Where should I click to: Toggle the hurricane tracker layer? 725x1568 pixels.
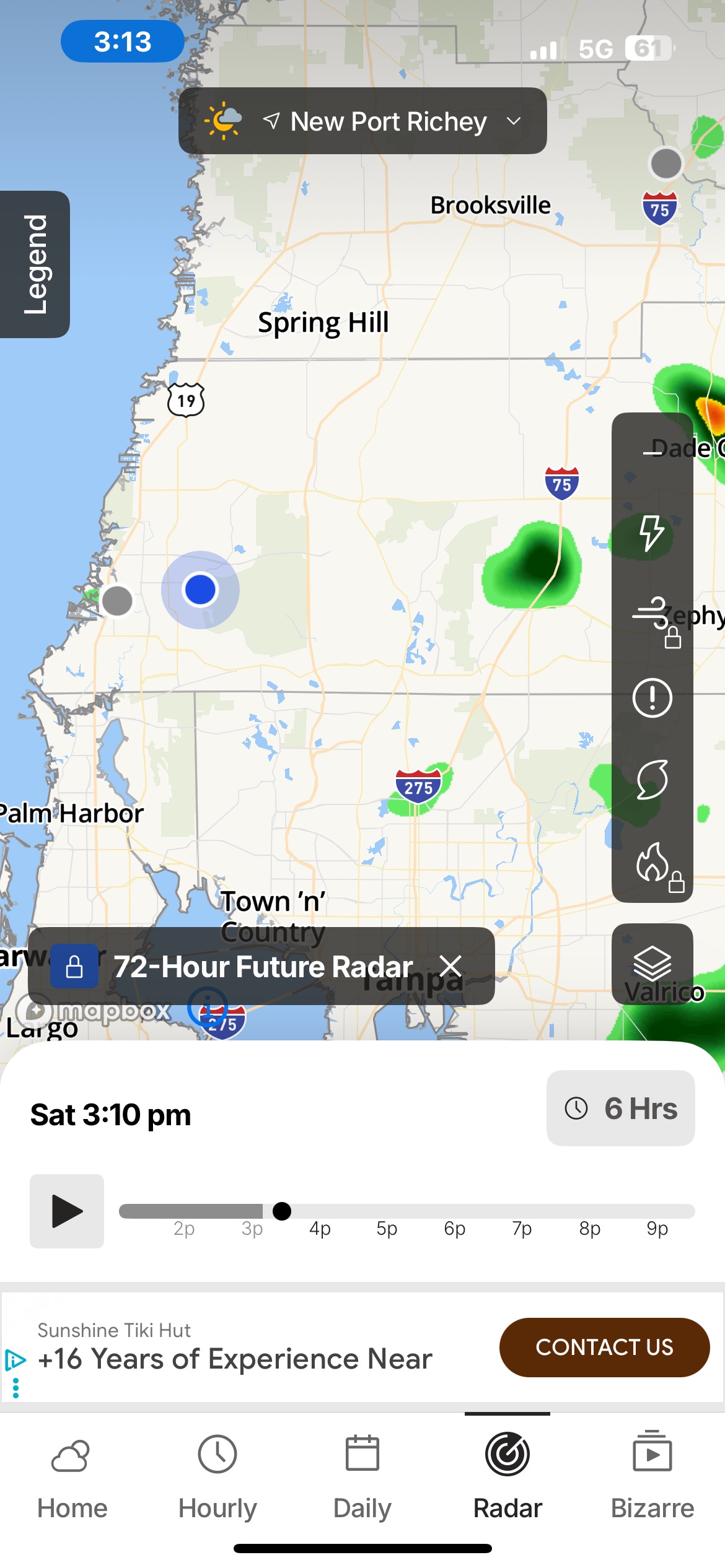coord(652,780)
